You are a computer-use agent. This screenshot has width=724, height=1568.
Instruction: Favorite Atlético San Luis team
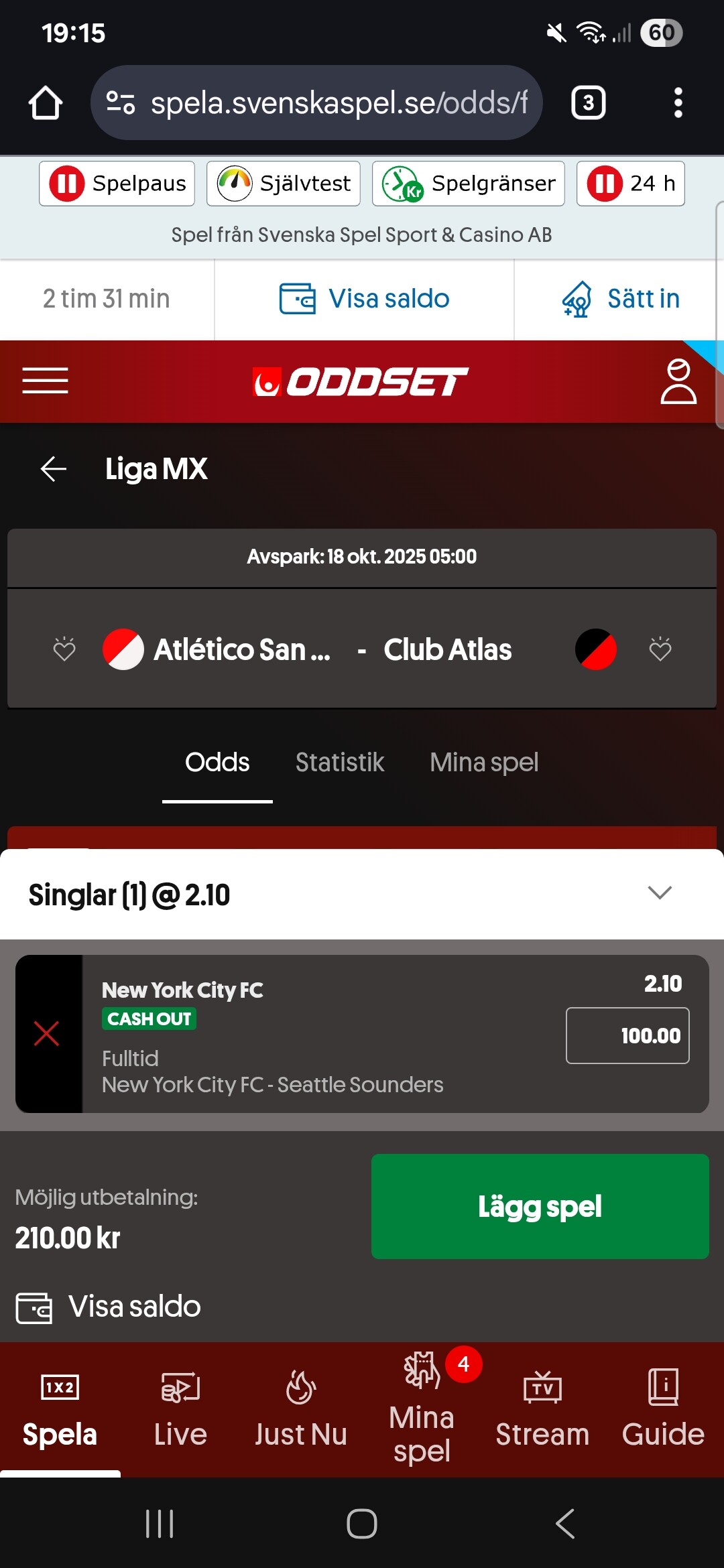pos(64,649)
